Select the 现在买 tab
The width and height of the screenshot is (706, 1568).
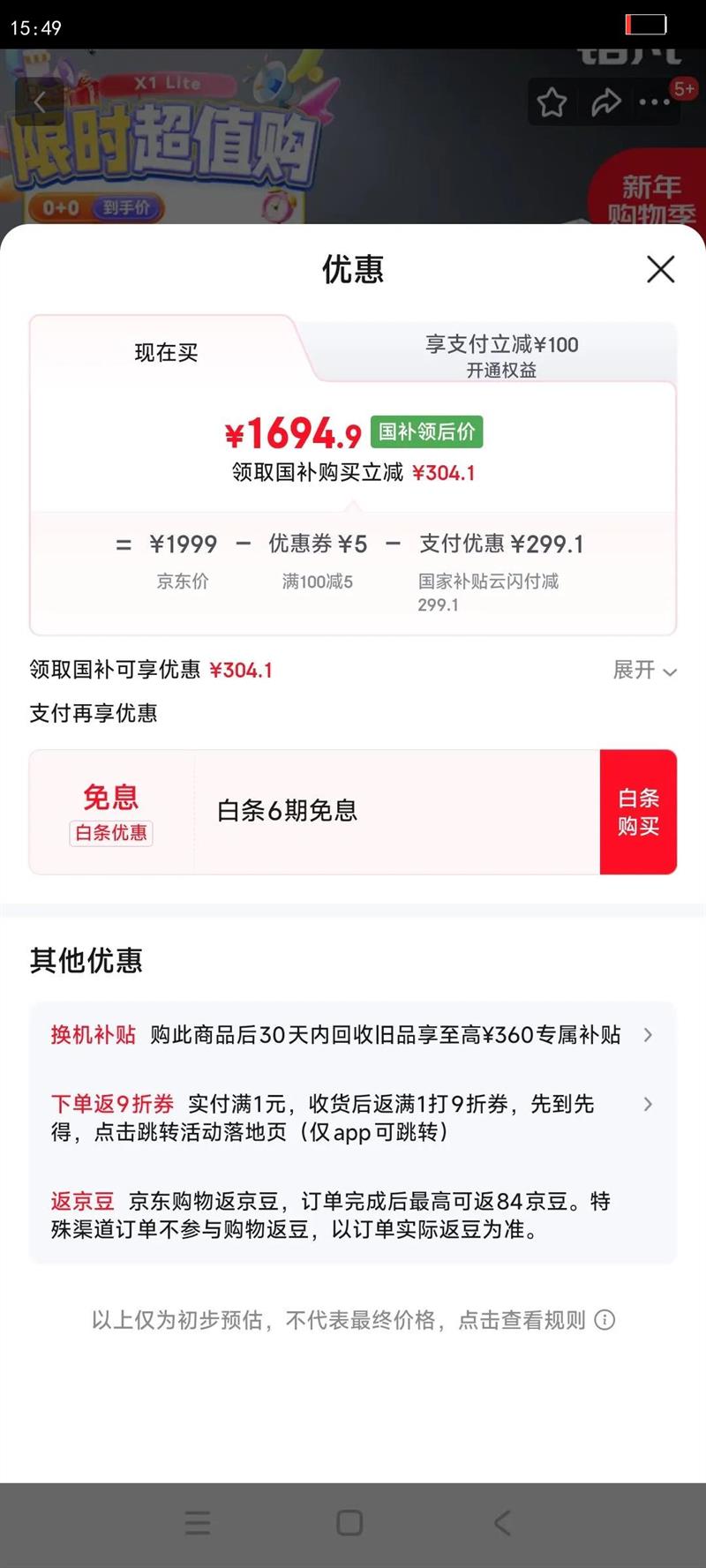[x=166, y=353]
